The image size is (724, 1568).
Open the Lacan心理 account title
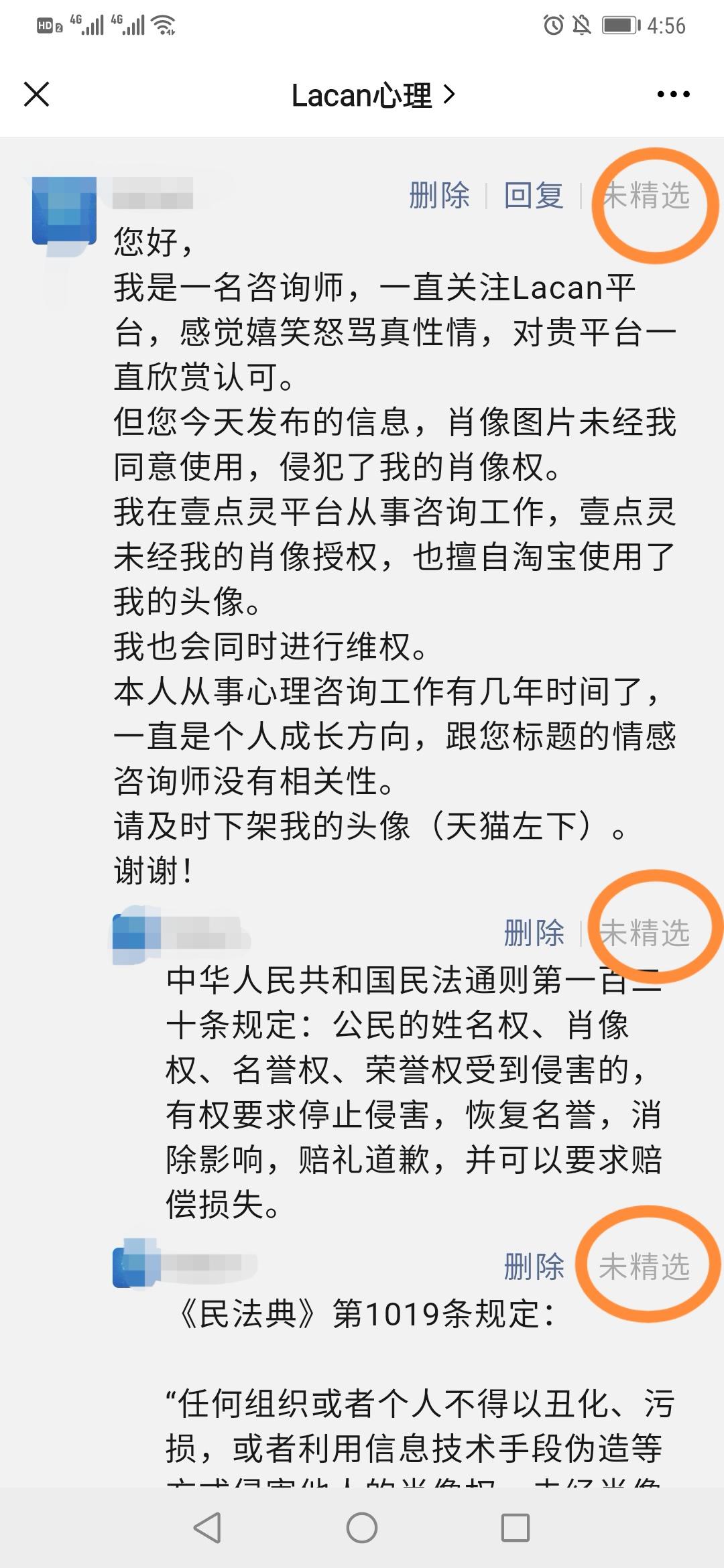click(373, 95)
